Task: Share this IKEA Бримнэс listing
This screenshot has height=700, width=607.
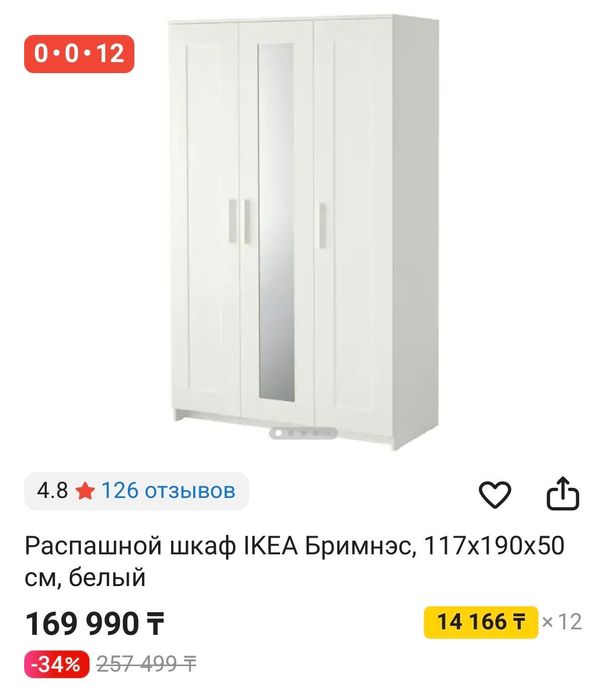Action: (x=562, y=493)
